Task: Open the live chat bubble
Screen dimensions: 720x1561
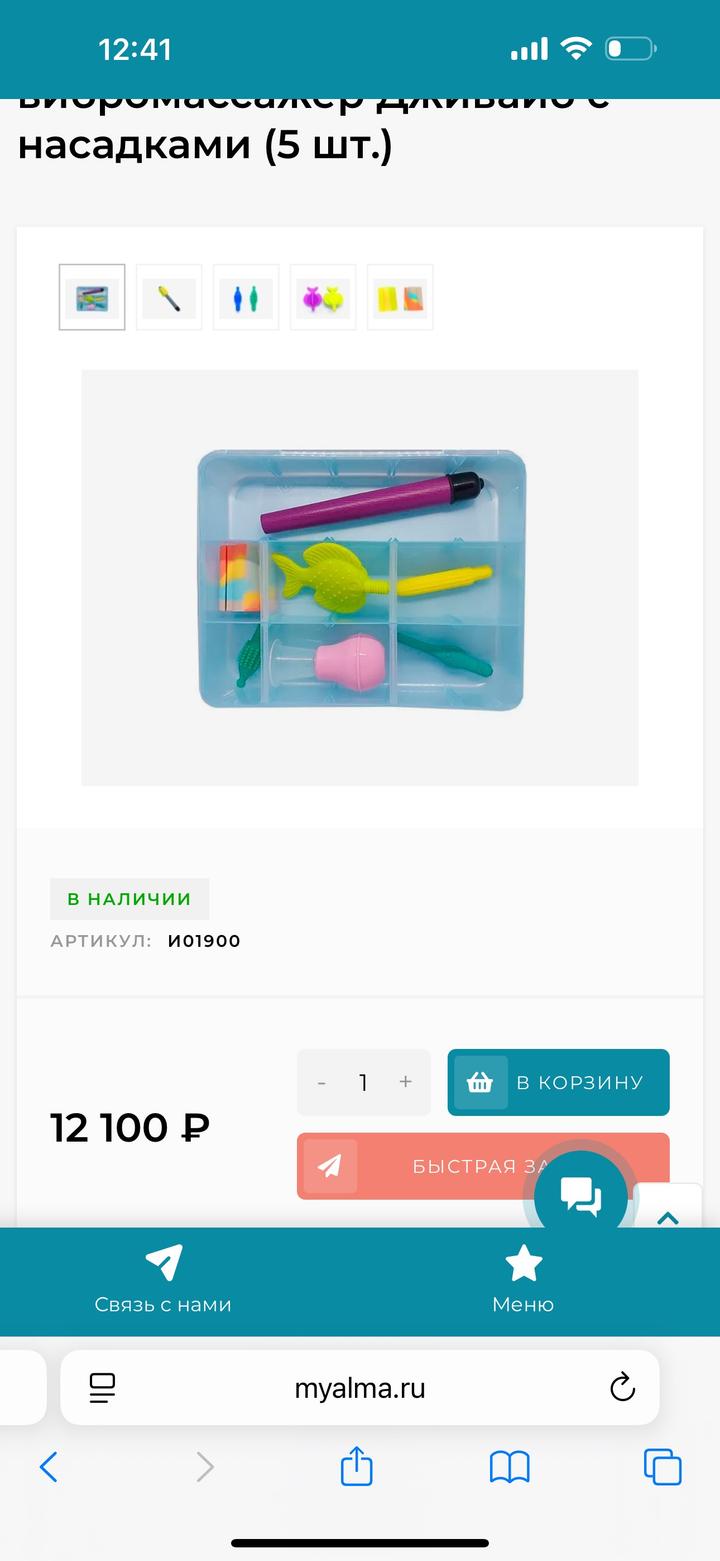Action: (x=581, y=1195)
